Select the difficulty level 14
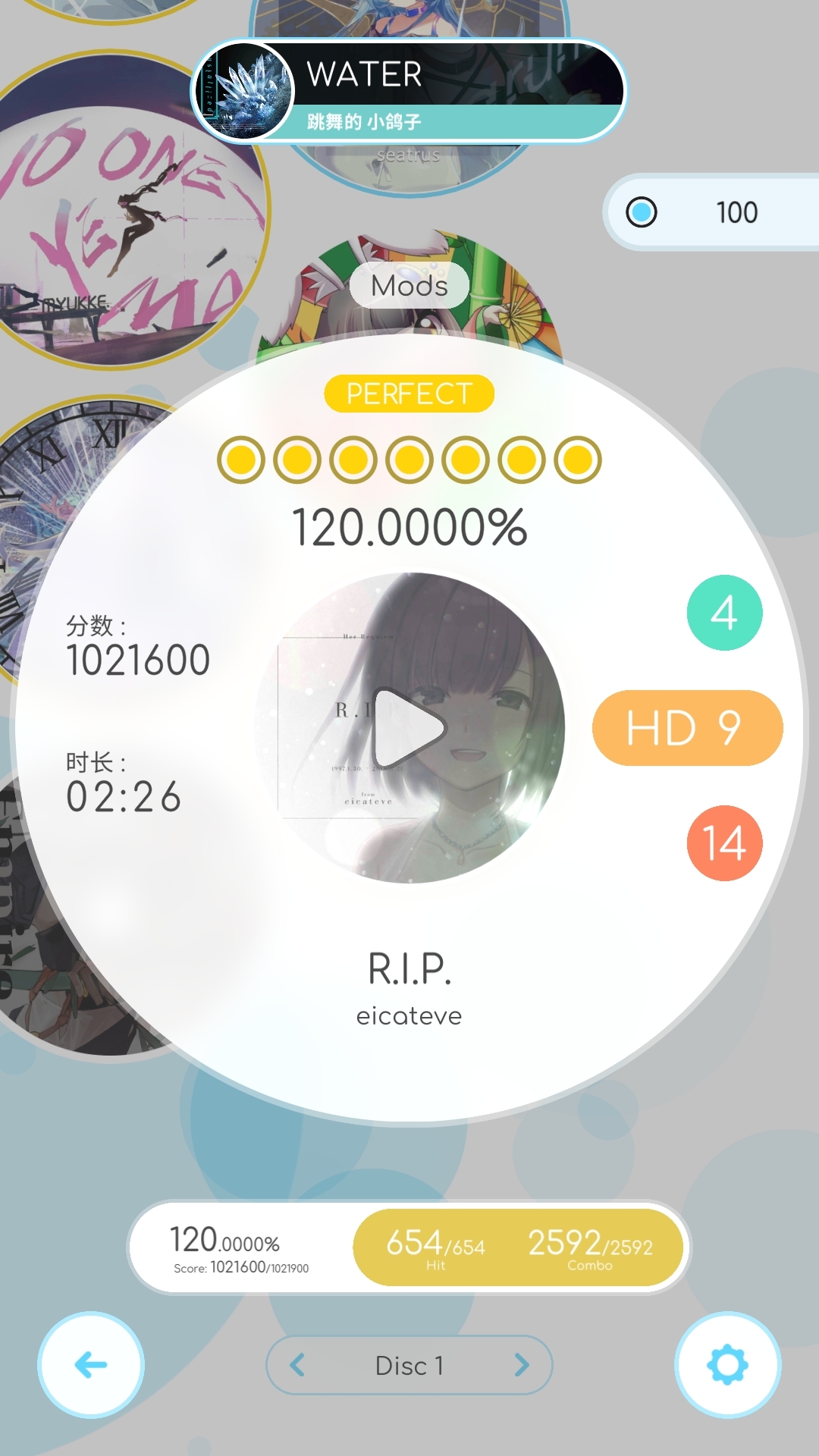 (x=724, y=843)
